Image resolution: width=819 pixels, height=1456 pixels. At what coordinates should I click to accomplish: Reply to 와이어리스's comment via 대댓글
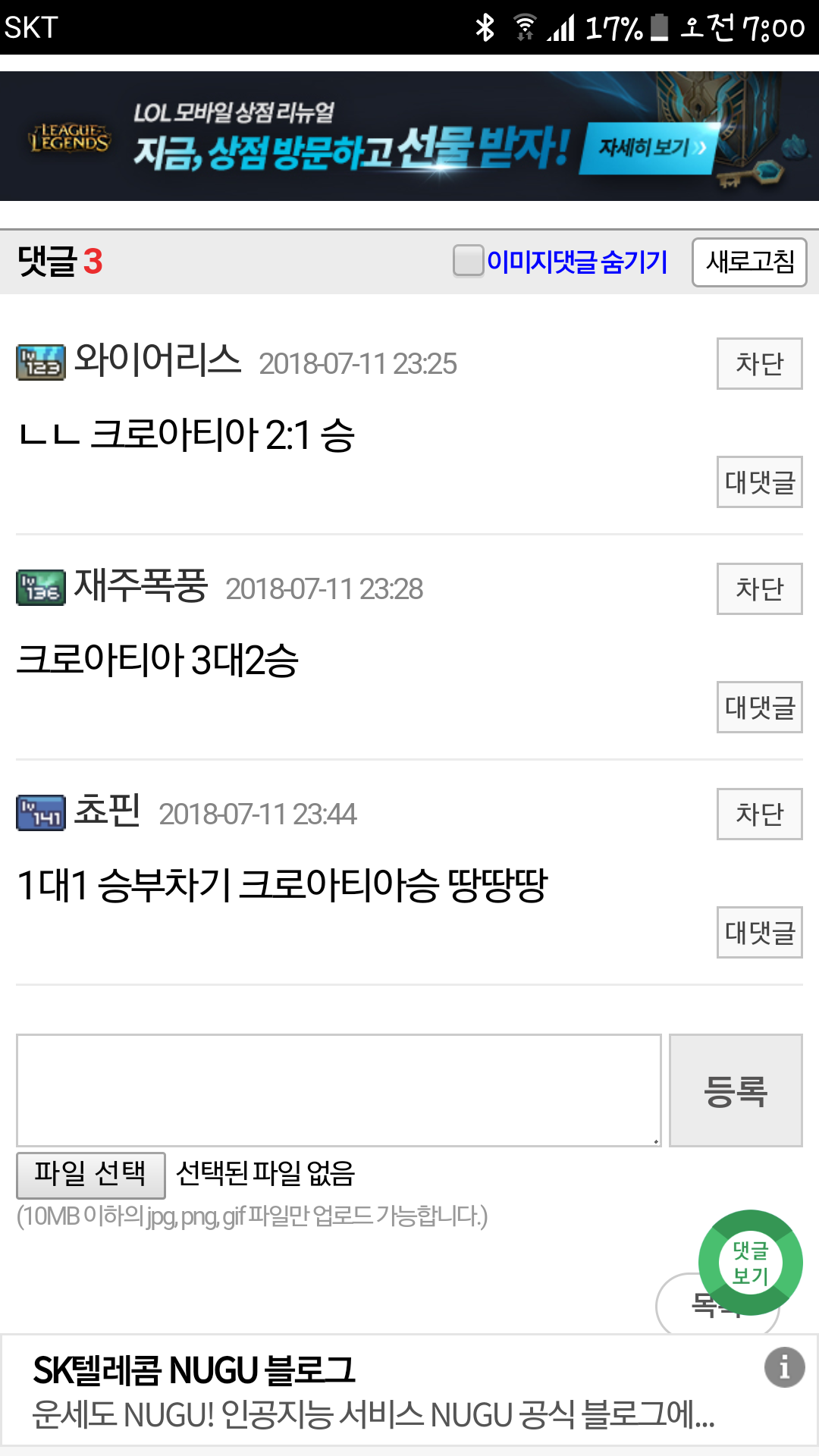(759, 482)
